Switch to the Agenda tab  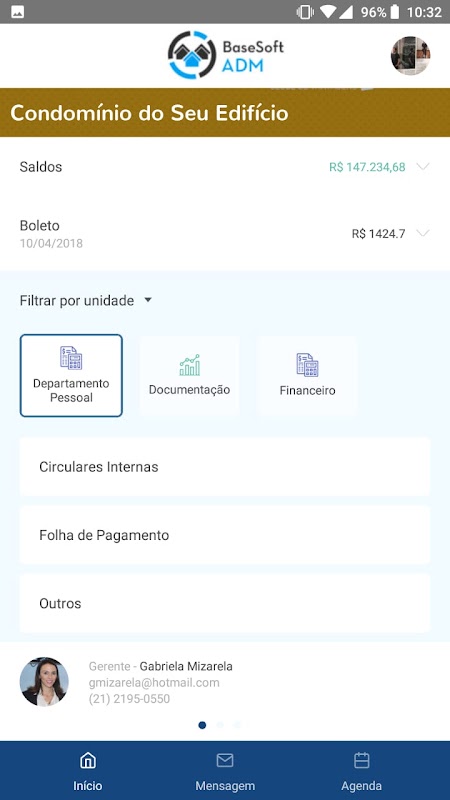click(x=362, y=771)
